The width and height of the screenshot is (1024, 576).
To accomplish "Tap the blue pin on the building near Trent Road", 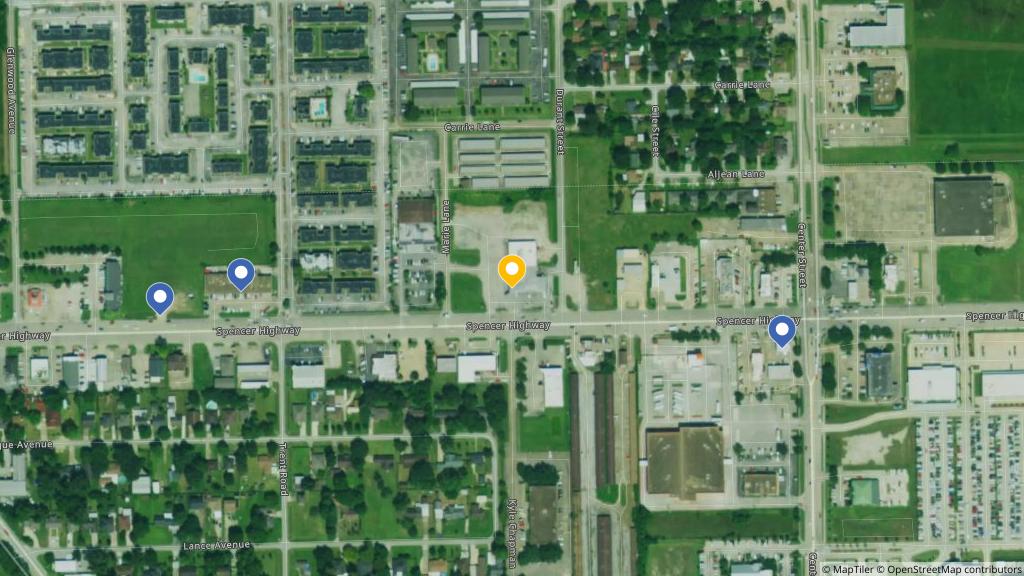I will click(240, 273).
